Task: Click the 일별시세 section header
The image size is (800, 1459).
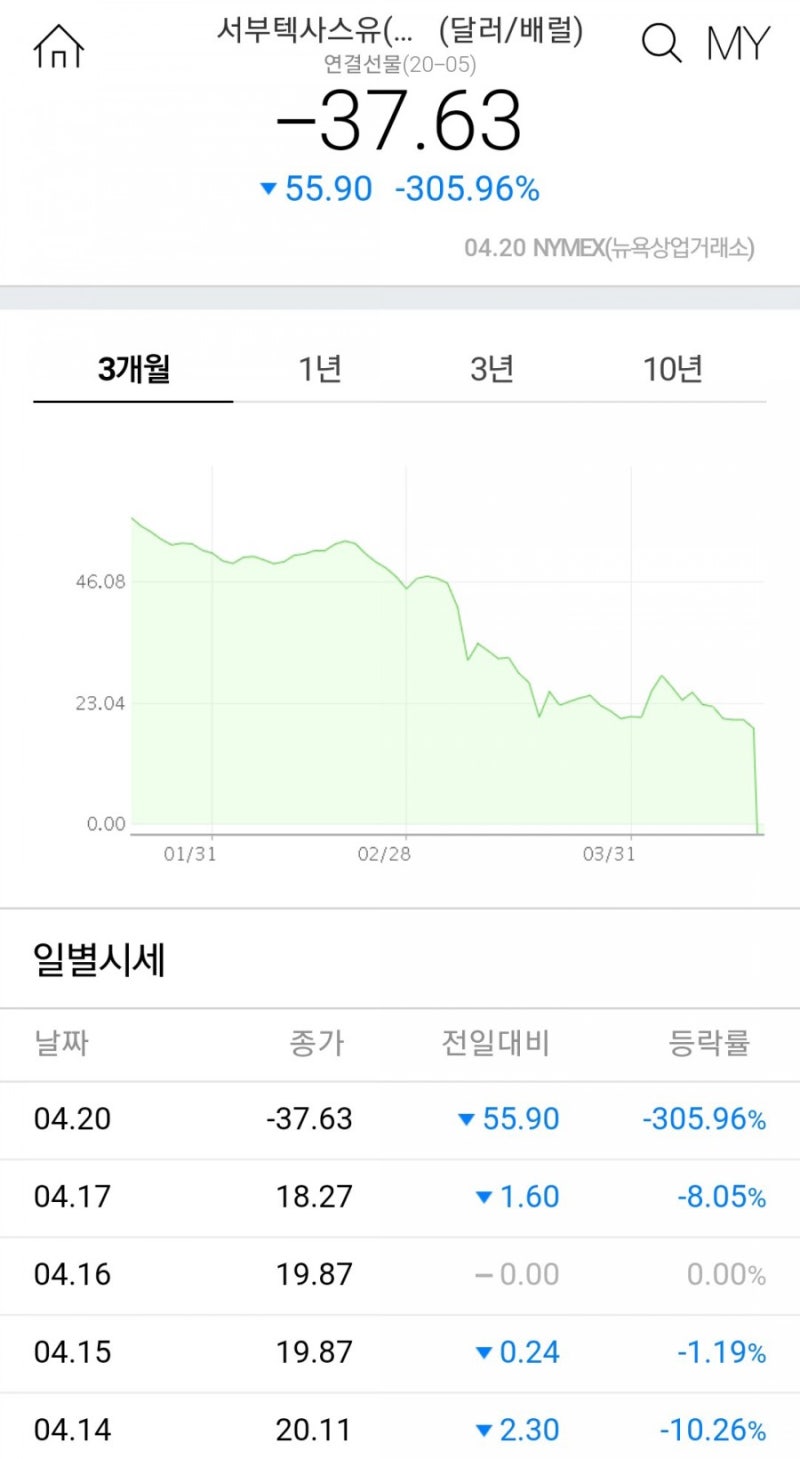Action: pos(98,958)
